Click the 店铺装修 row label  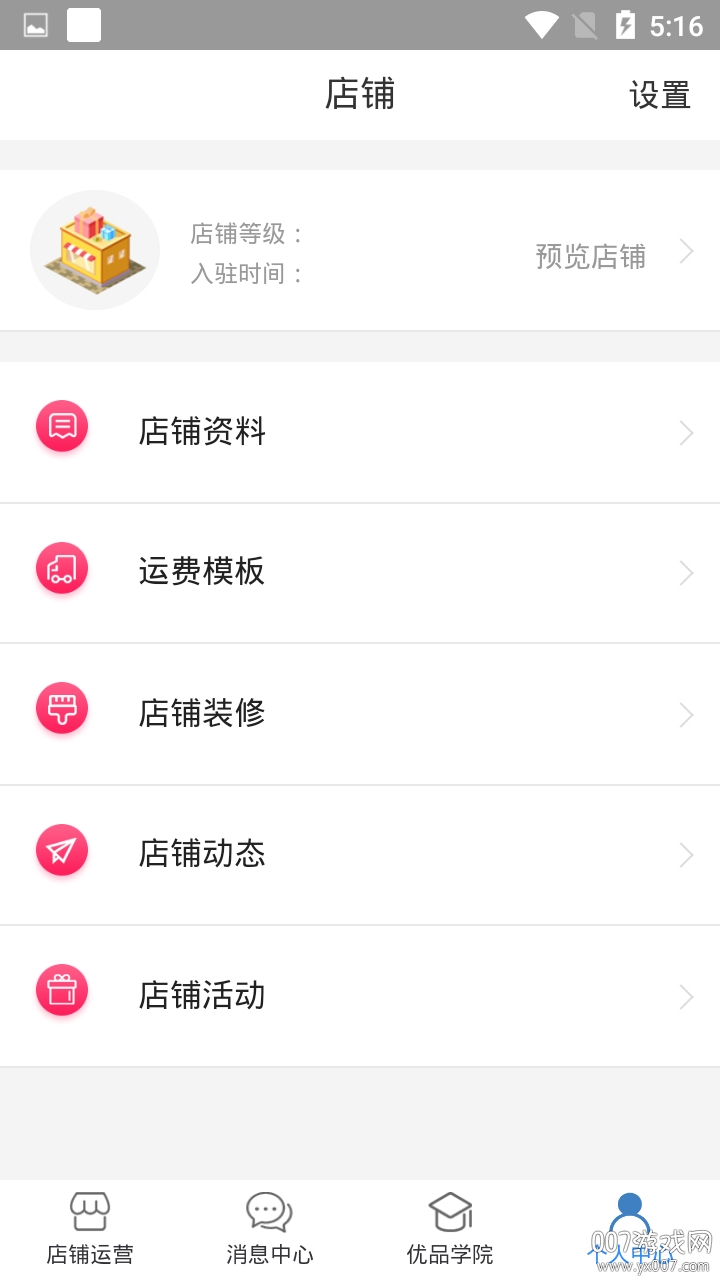coord(202,713)
